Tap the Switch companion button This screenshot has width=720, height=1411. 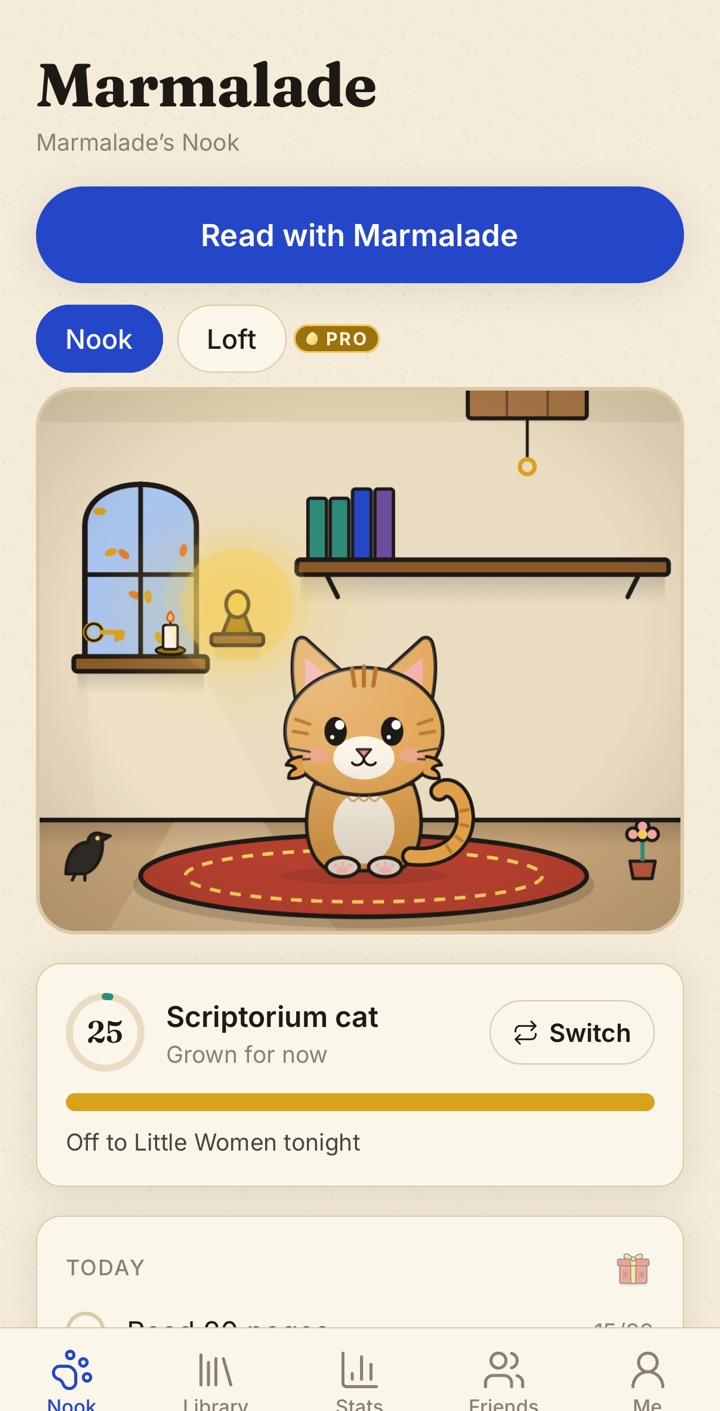572,1033
